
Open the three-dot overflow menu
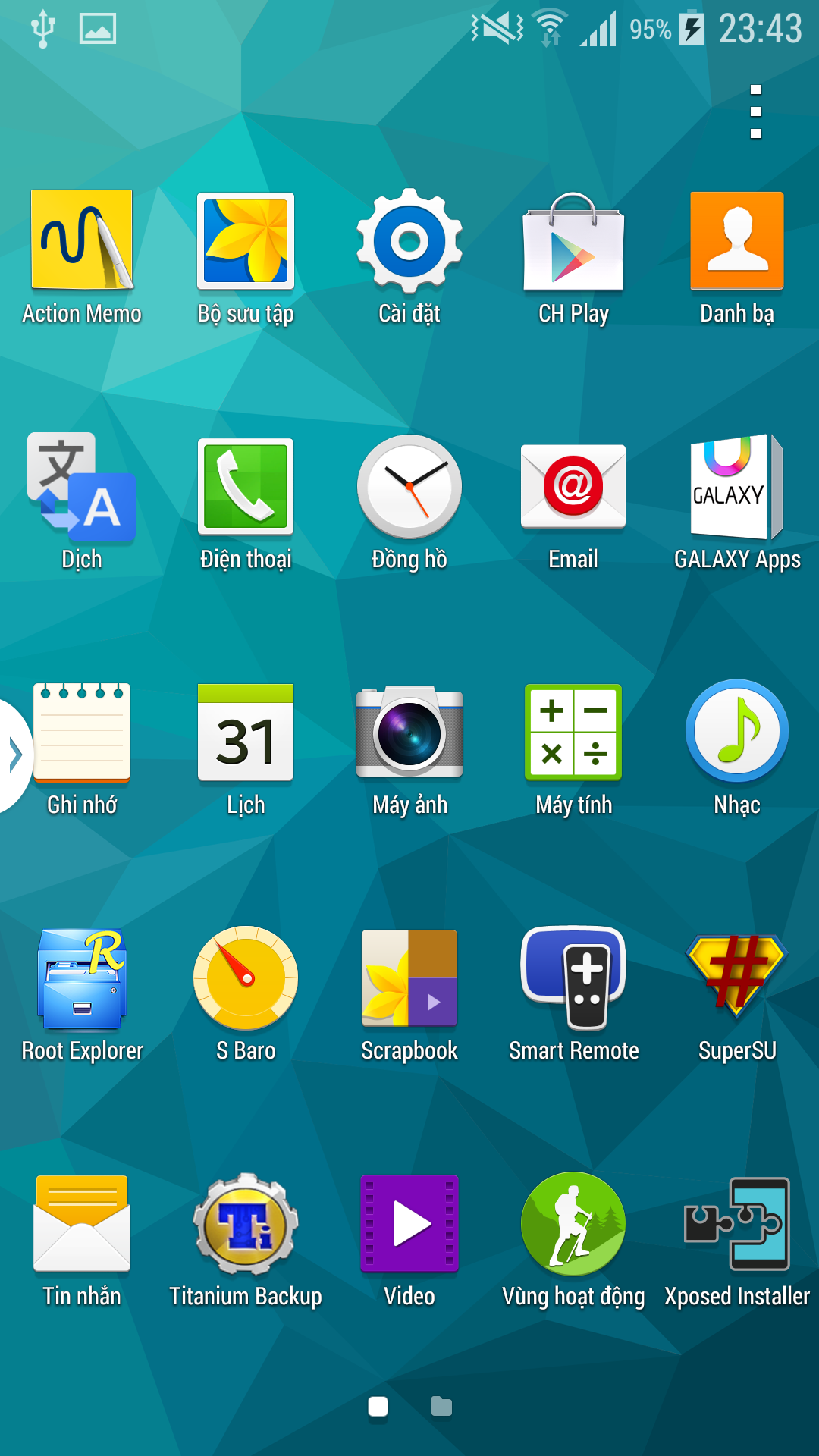coord(755,111)
